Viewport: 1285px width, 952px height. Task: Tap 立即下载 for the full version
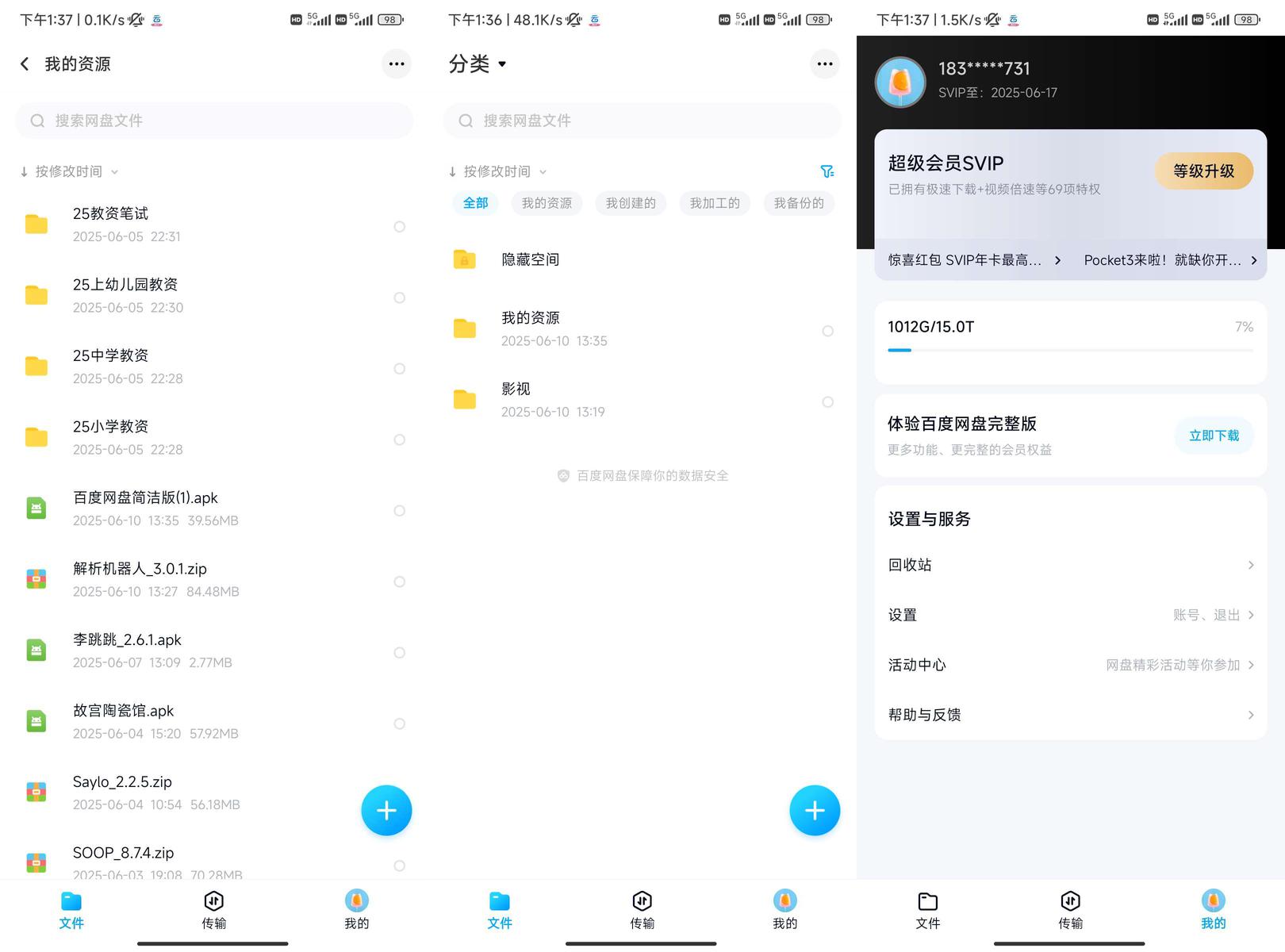1214,436
